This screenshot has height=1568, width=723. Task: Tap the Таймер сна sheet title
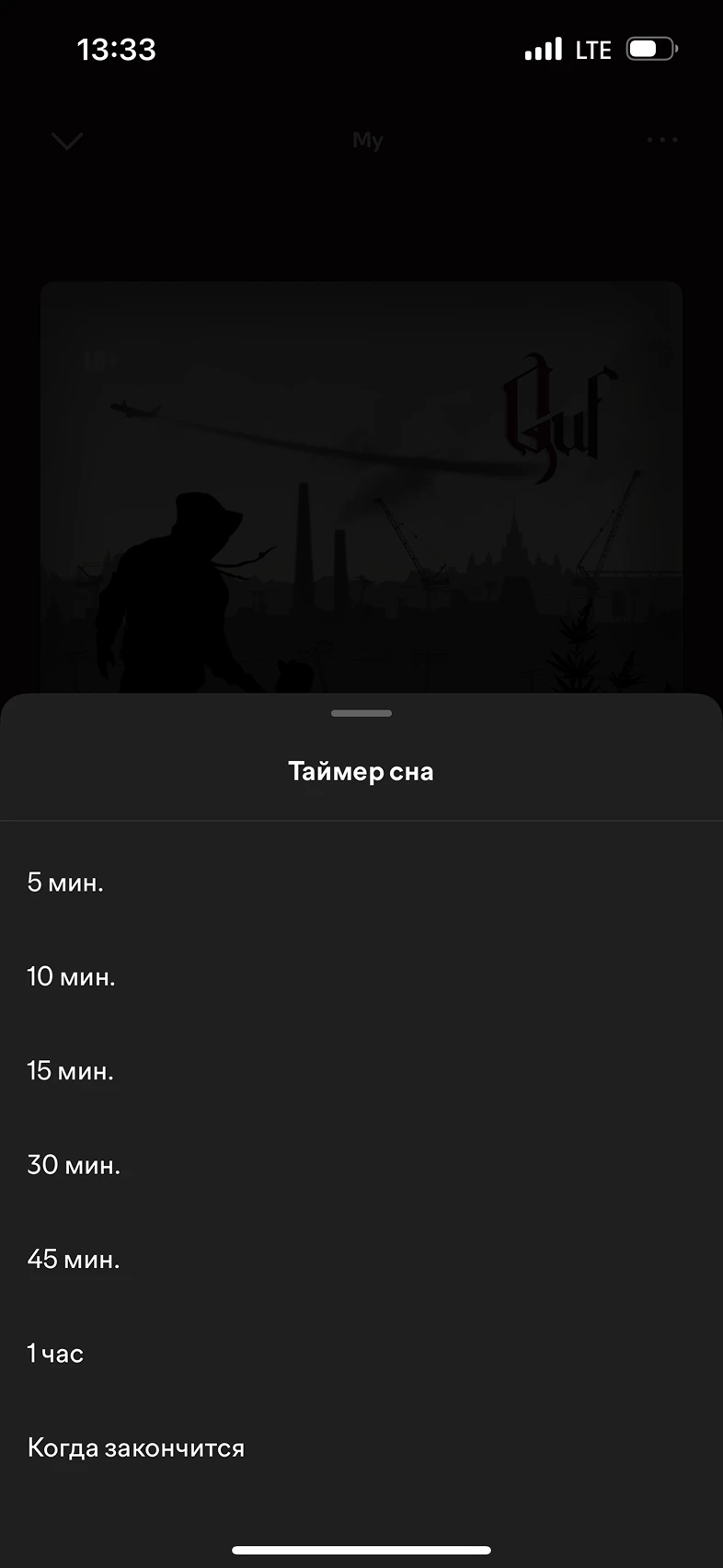coord(361,771)
